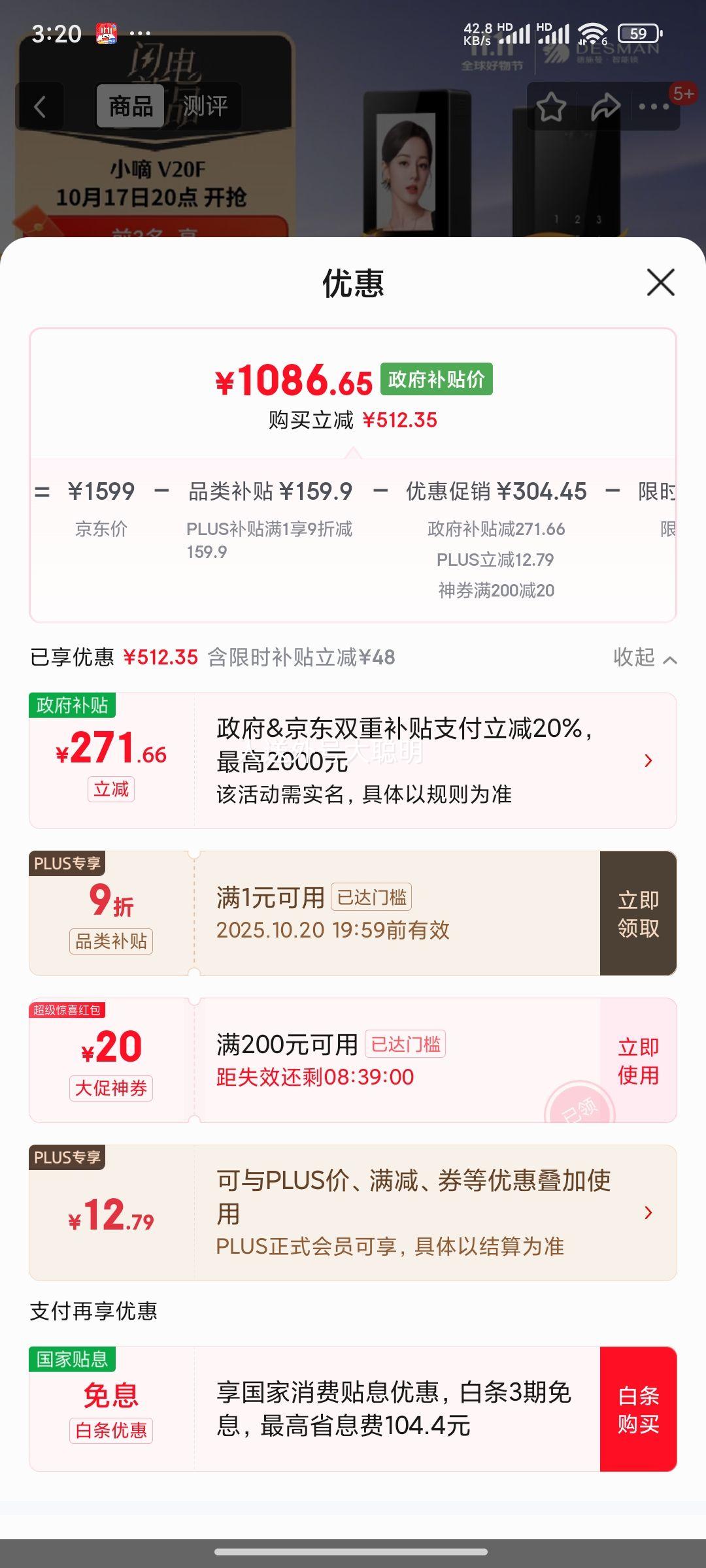Open the three-dot more options menu
The height and width of the screenshot is (1568, 706).
coord(654,106)
